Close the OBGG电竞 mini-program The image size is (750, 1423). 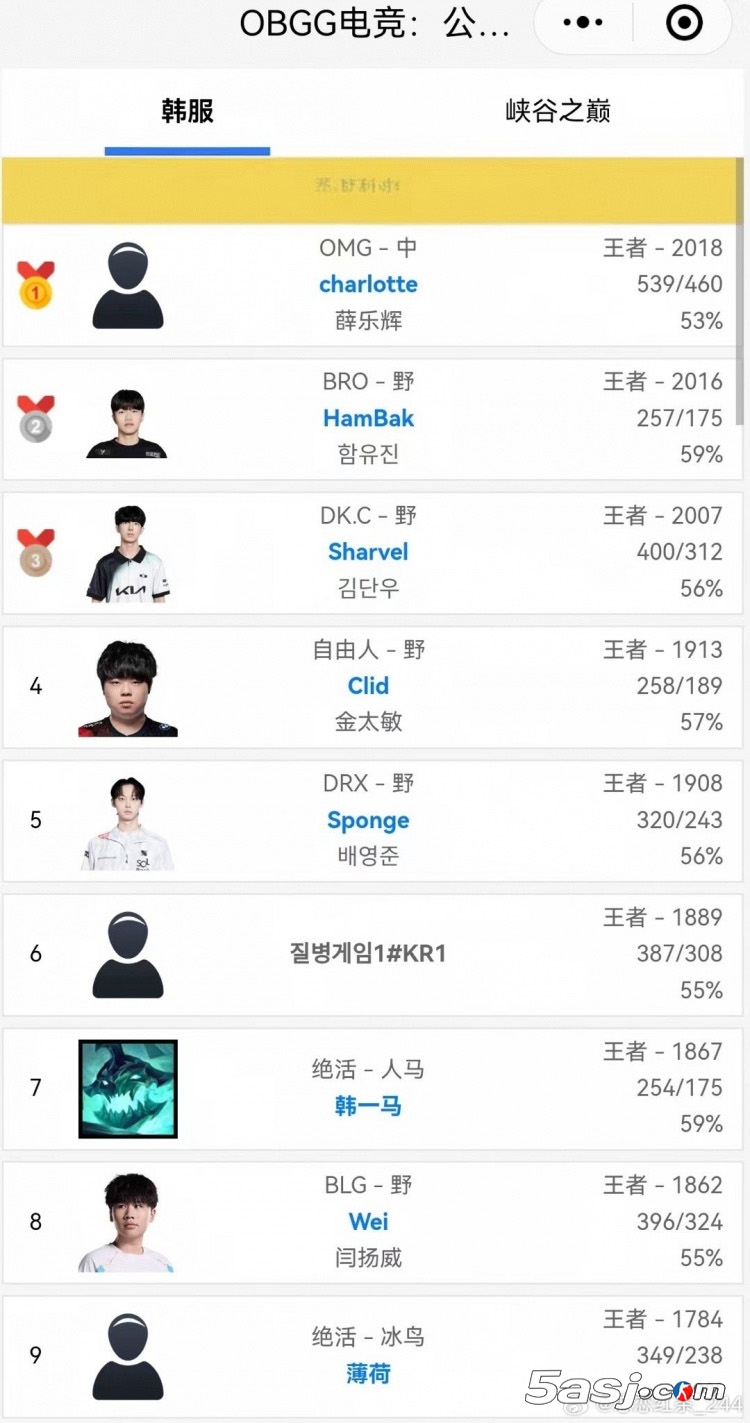(684, 22)
